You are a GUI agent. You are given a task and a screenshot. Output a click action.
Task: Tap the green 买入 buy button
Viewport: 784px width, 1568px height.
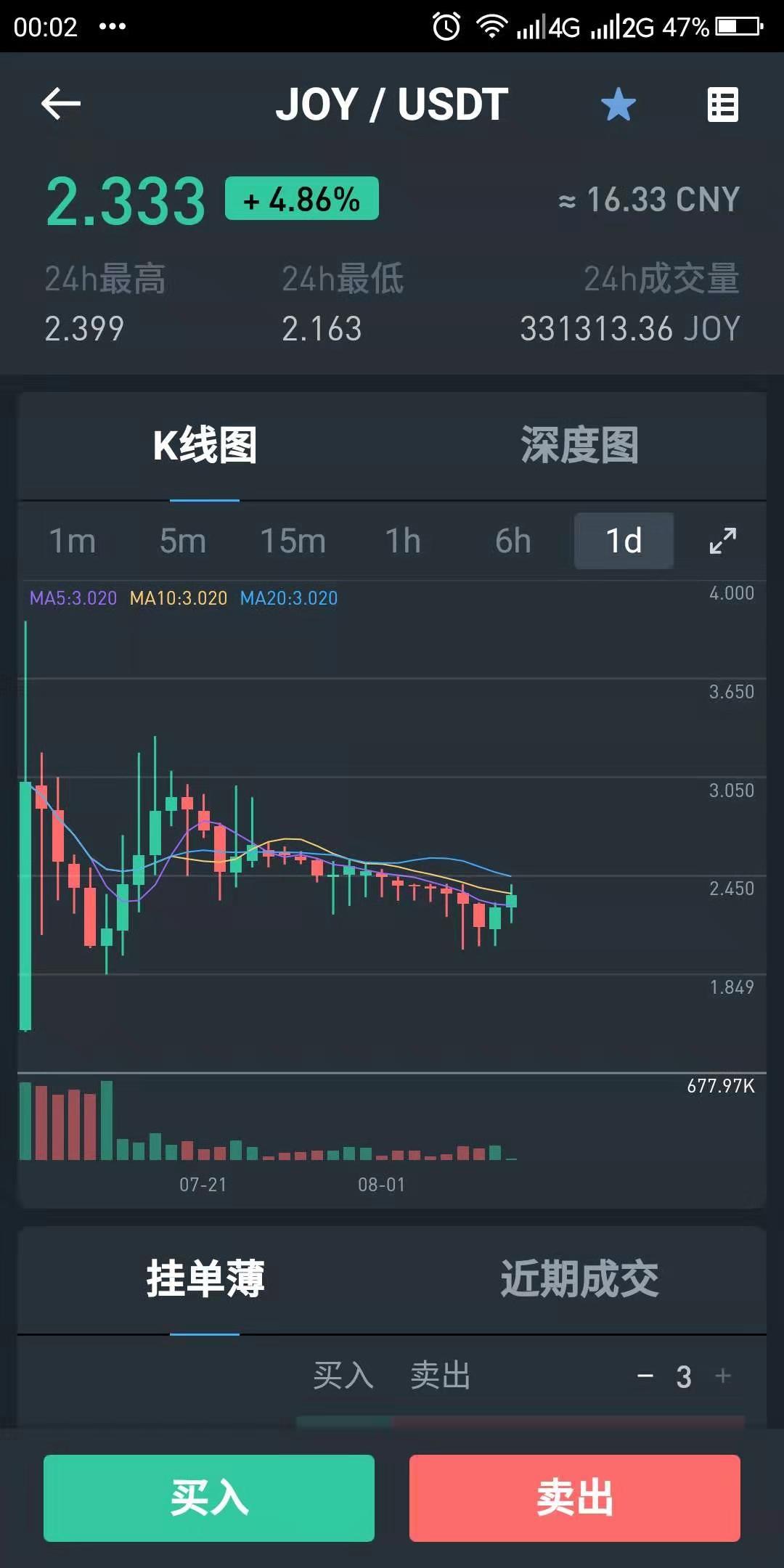coord(209,1498)
